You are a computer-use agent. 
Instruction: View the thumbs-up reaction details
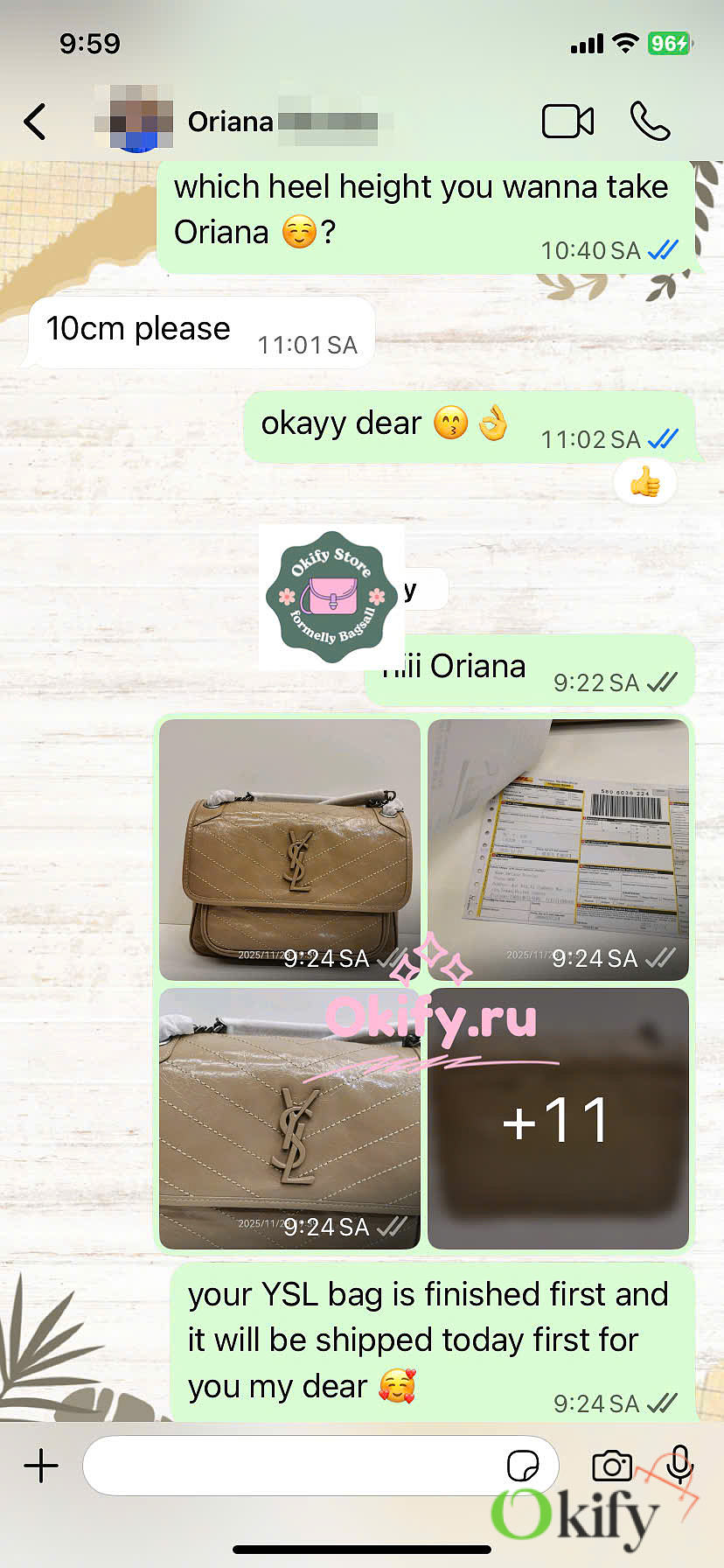(x=645, y=481)
